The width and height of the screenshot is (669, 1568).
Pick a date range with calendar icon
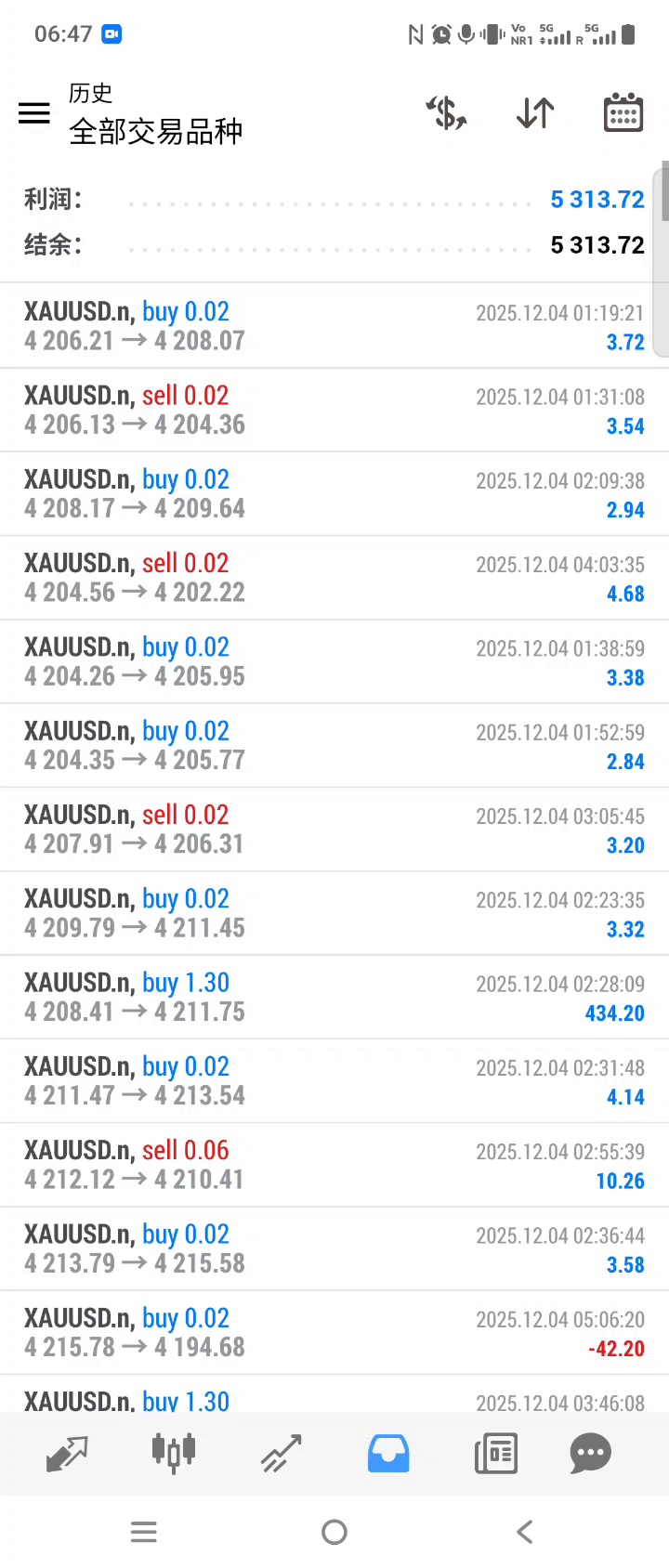pos(623,113)
